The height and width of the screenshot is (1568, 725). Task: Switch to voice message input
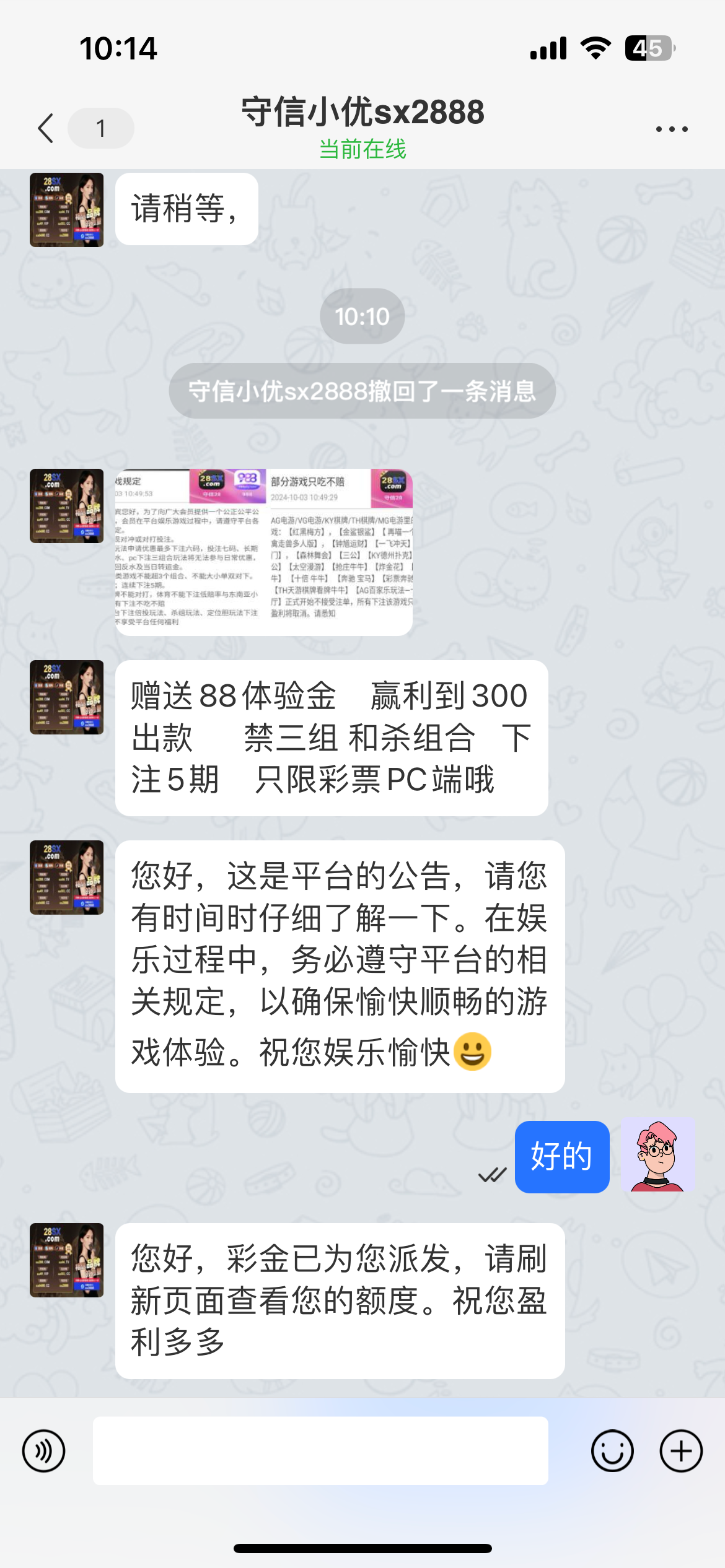coord(43,1451)
